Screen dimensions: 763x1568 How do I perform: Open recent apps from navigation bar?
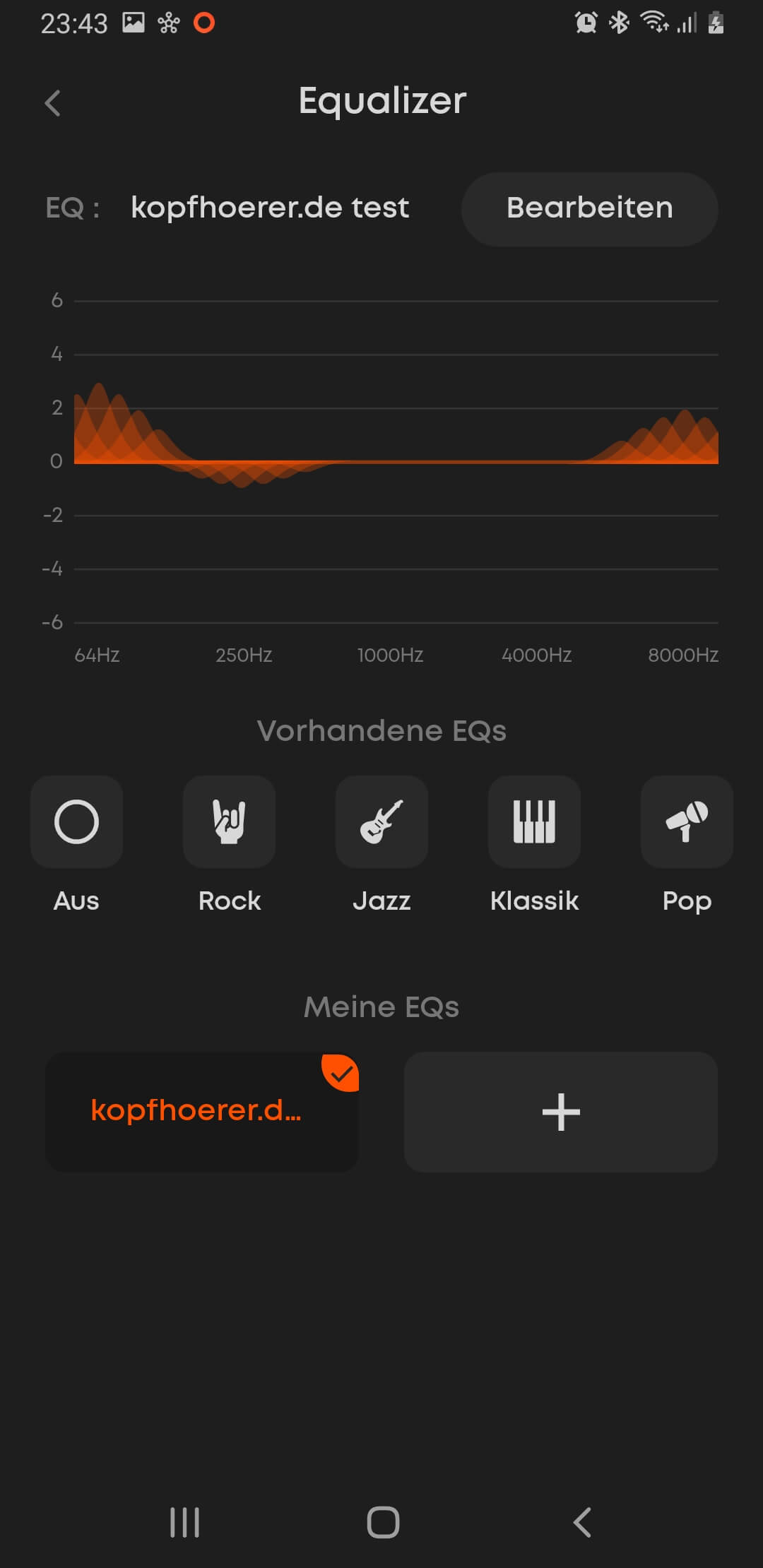184,1522
